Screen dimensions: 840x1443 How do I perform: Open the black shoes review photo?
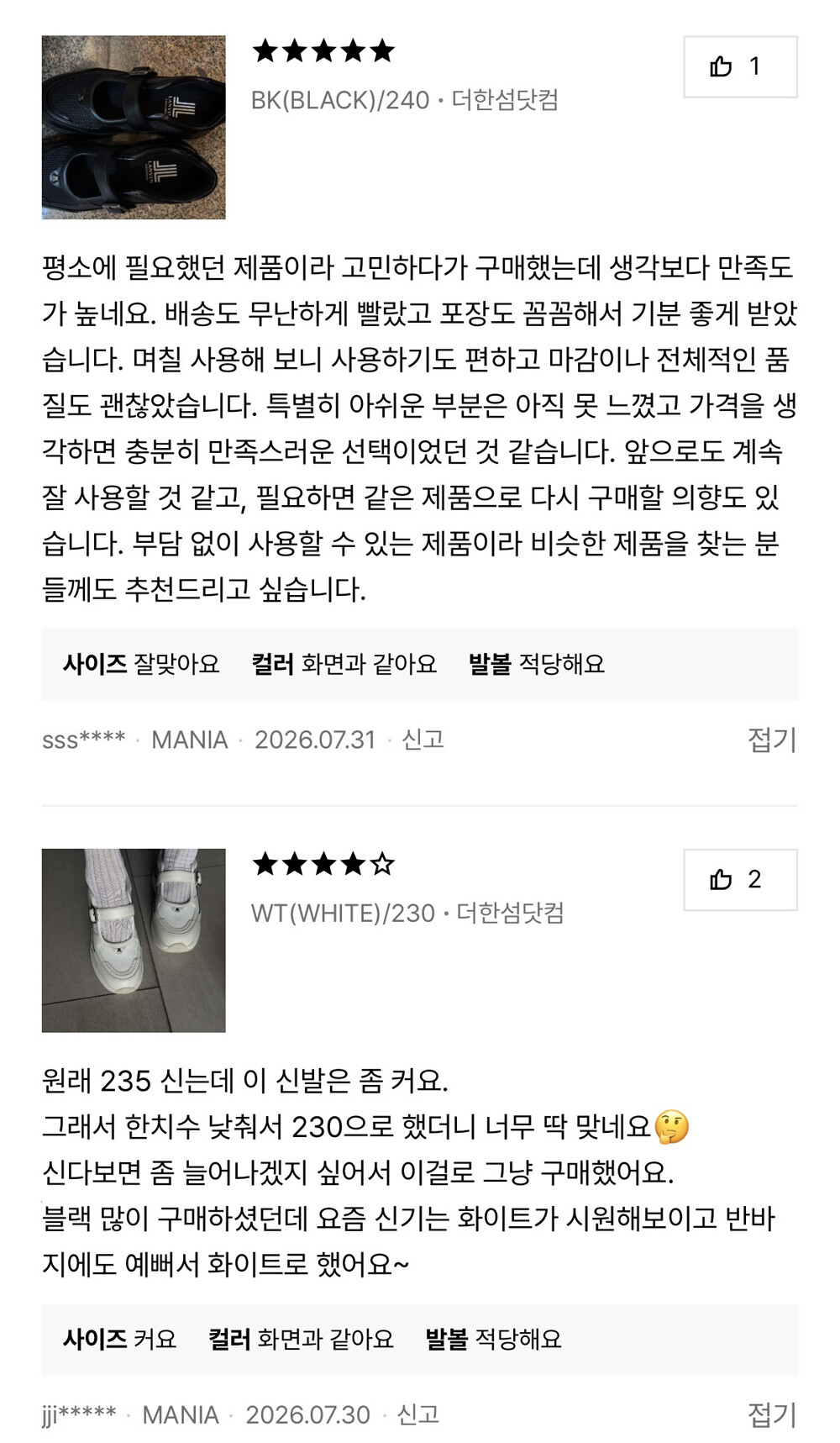coord(134,127)
